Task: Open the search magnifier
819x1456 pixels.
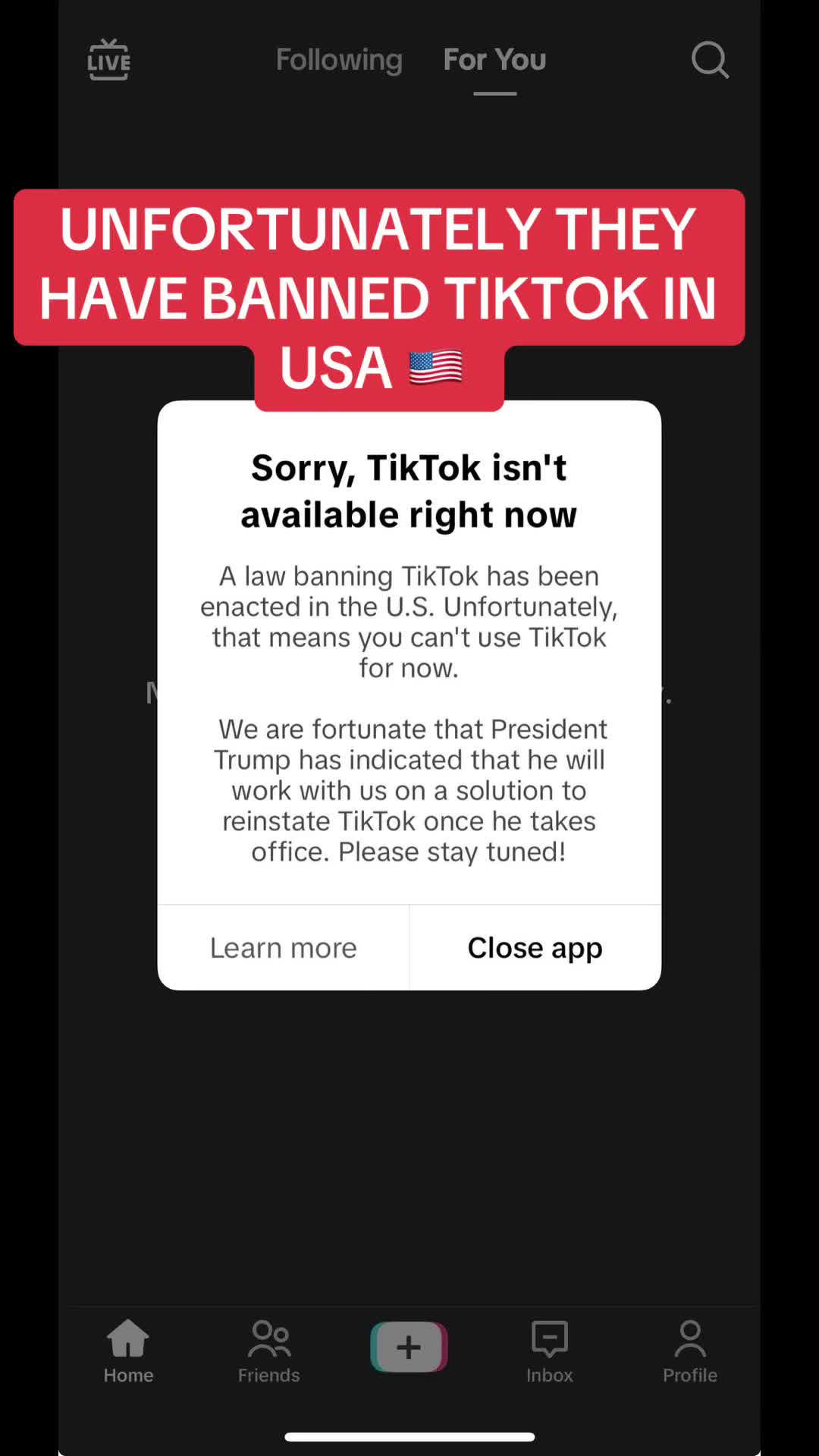Action: [x=710, y=60]
